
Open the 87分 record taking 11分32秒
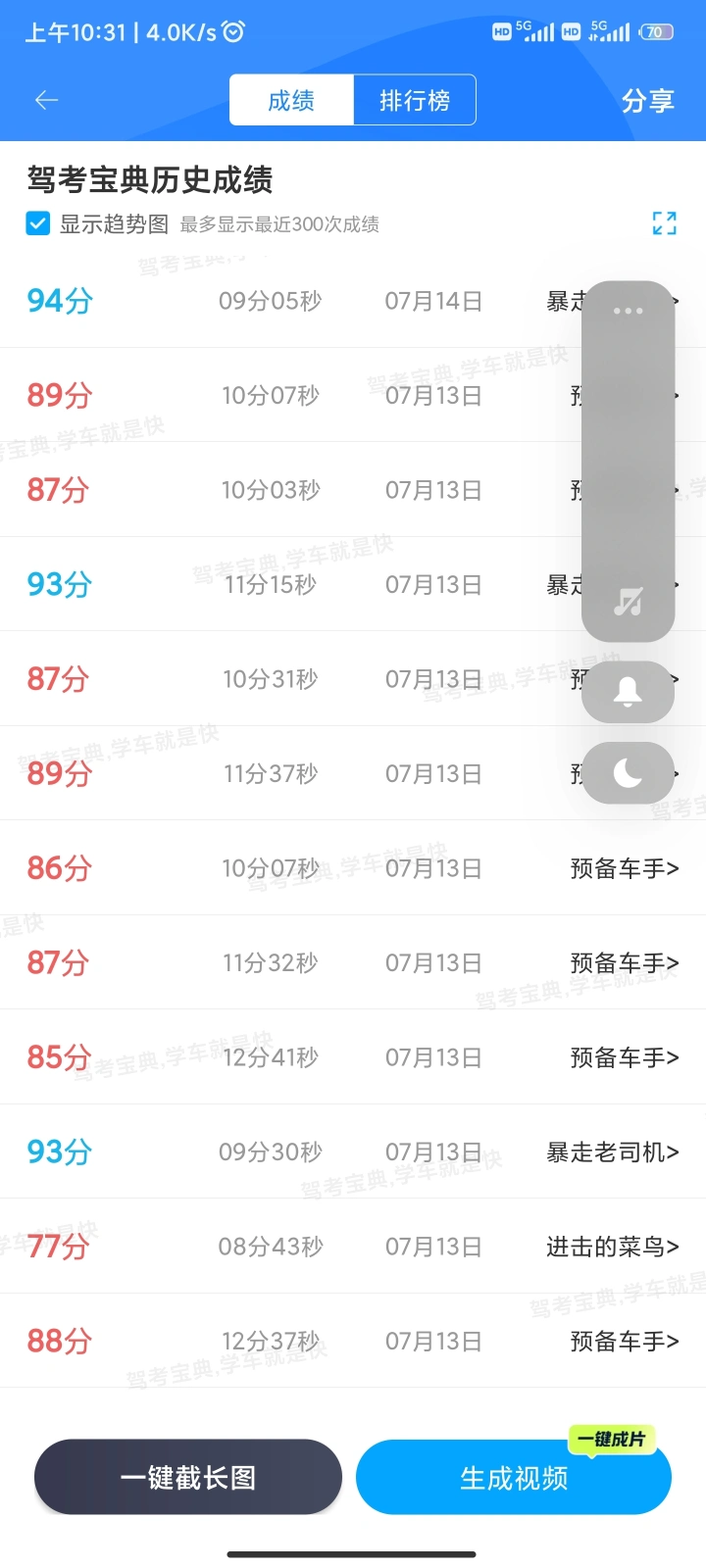coord(353,962)
